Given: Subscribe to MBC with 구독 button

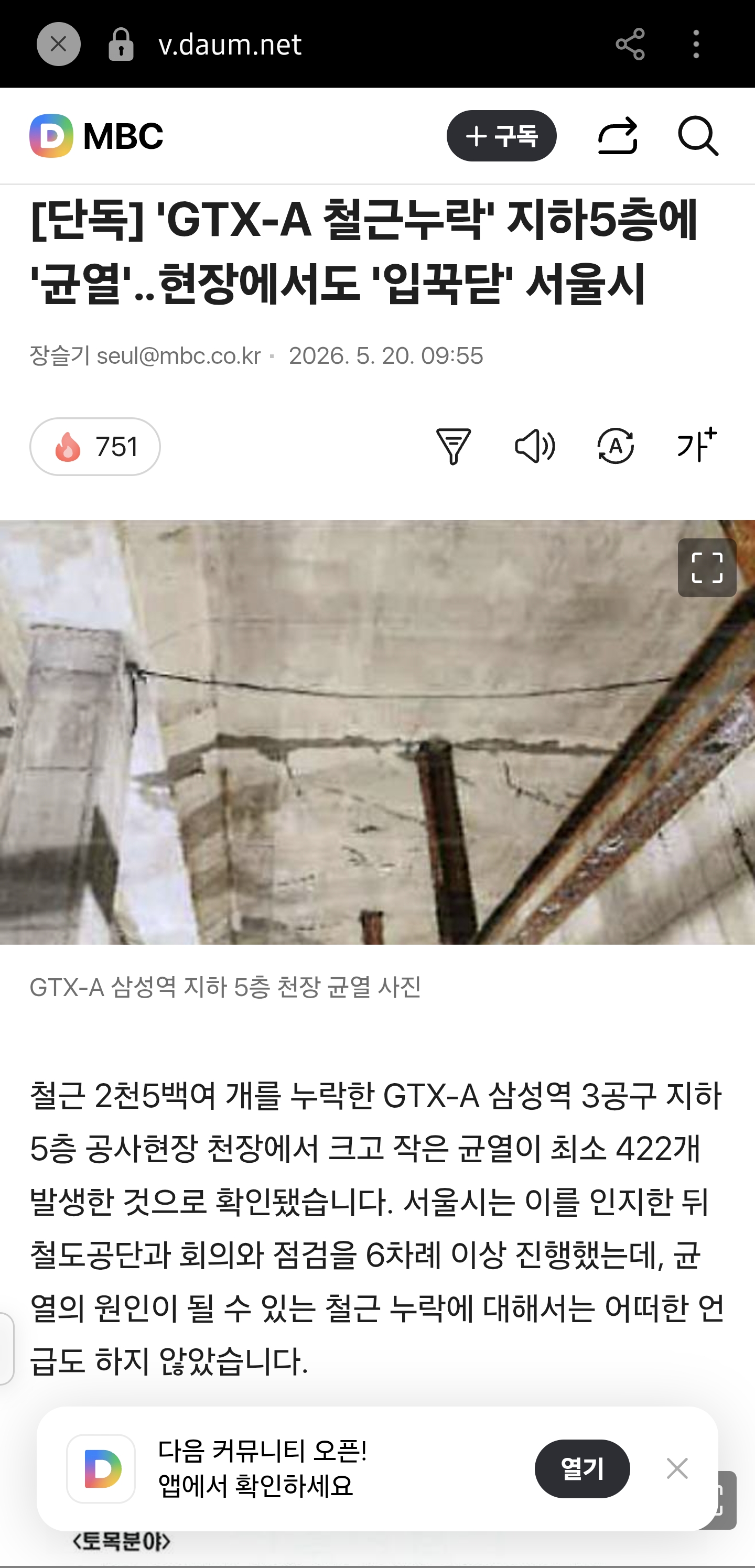Looking at the screenshot, I should [501, 136].
